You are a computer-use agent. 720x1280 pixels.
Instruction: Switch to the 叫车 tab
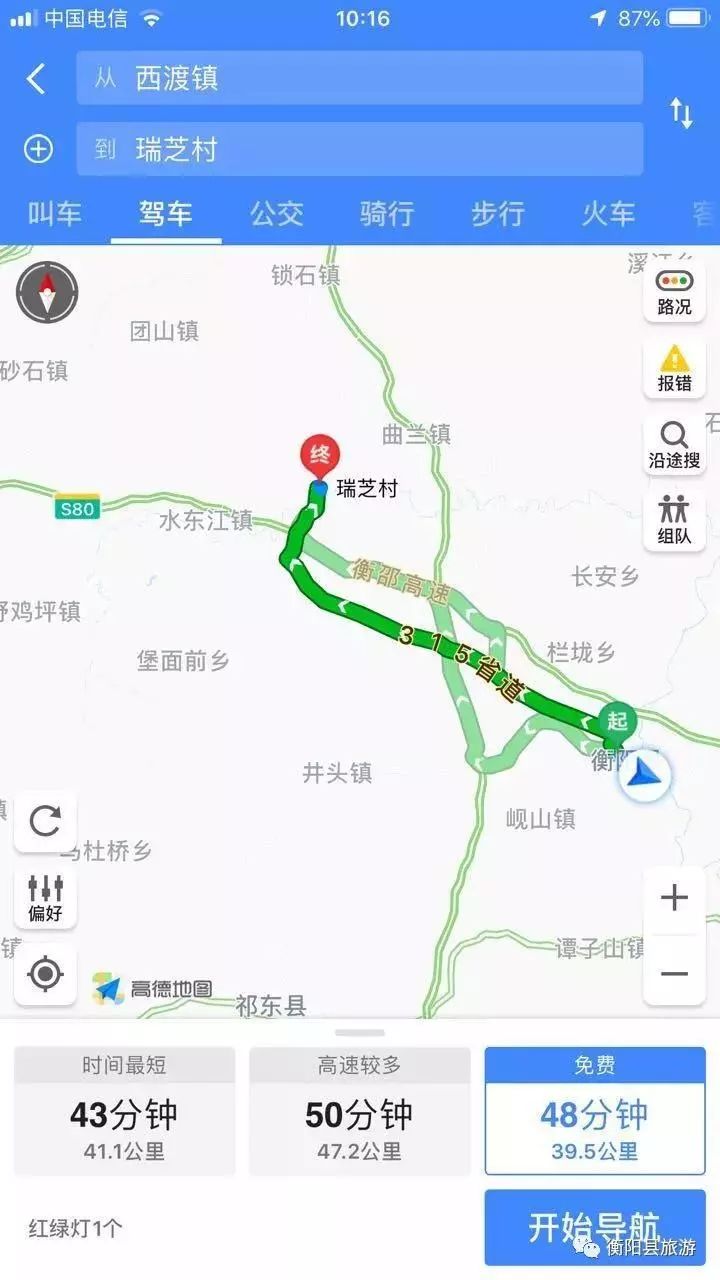click(x=55, y=213)
